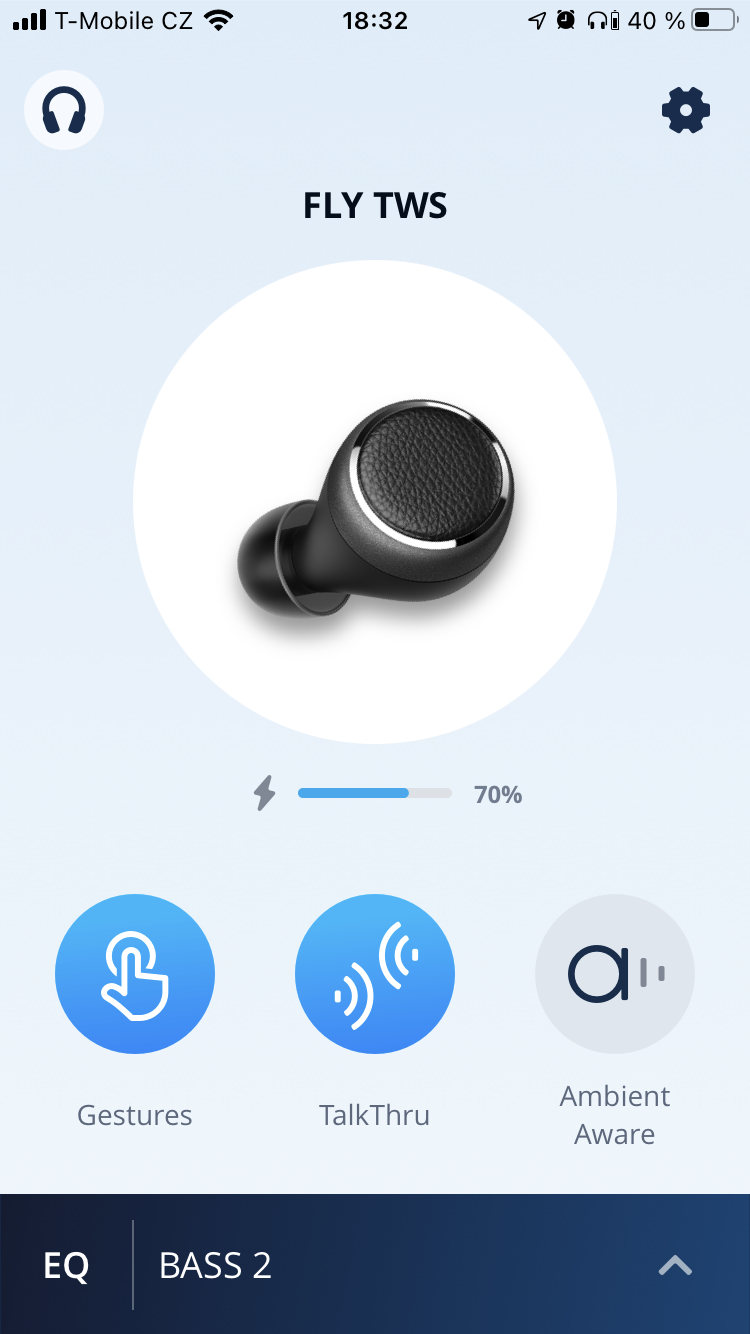Enable Ambient Aware mode

615,974
